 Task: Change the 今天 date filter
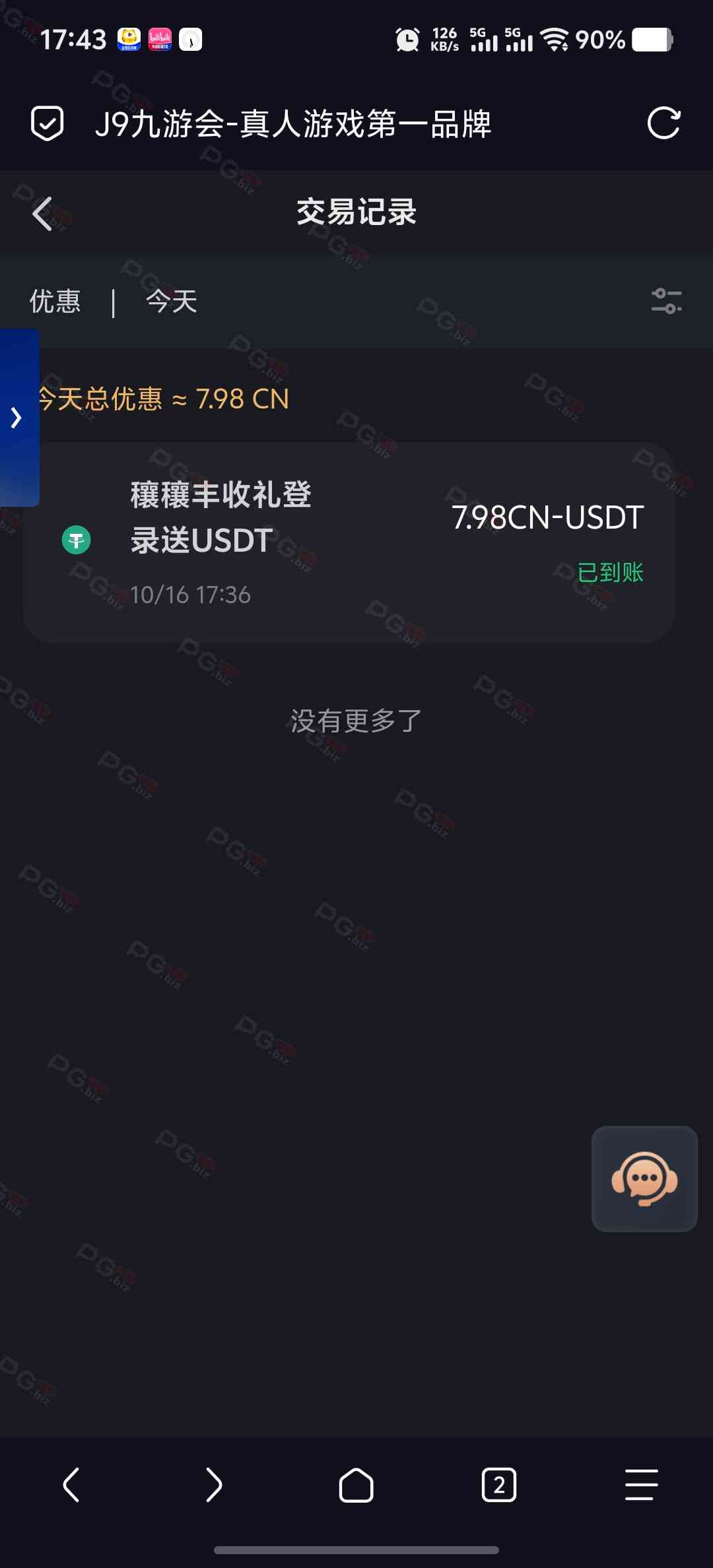pyautogui.click(x=172, y=302)
